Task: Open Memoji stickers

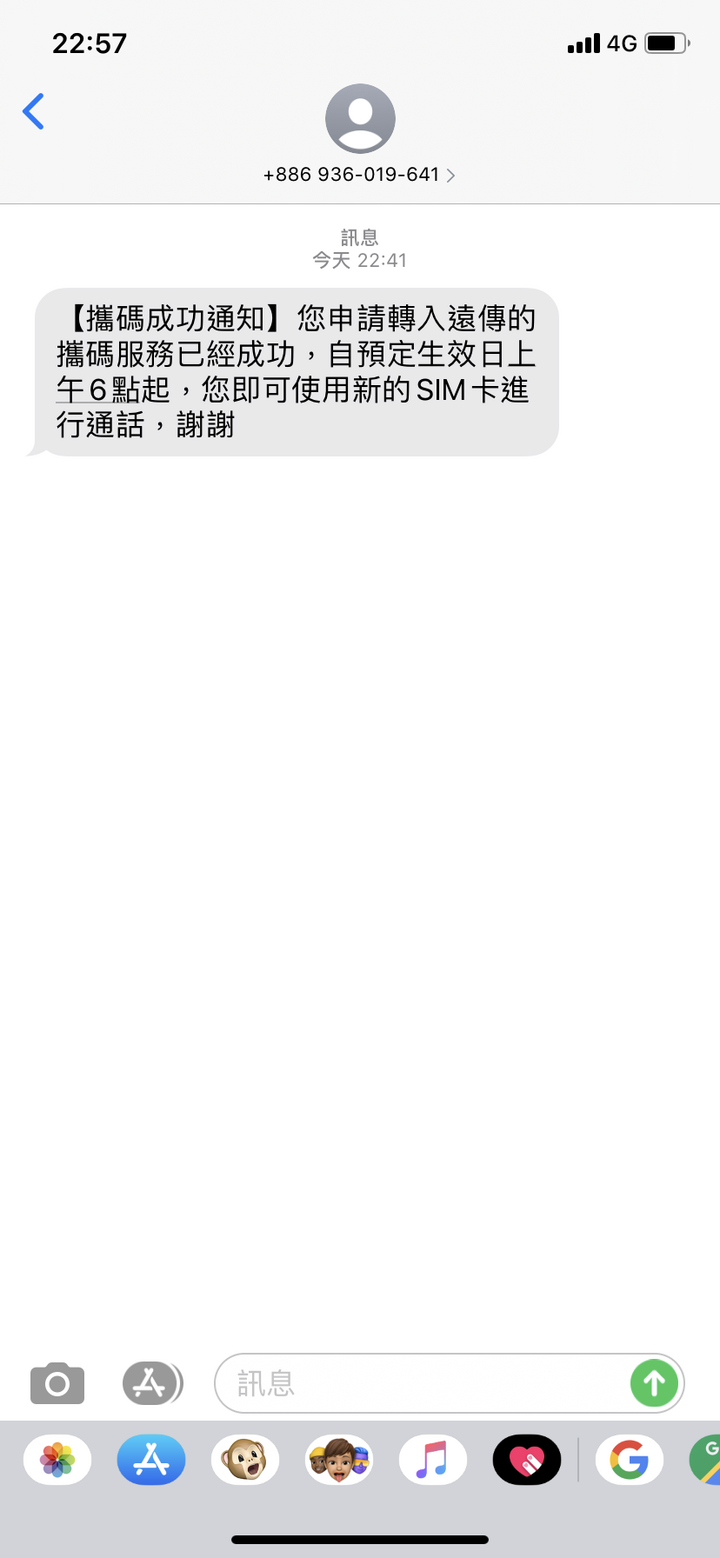Action: 339,1461
